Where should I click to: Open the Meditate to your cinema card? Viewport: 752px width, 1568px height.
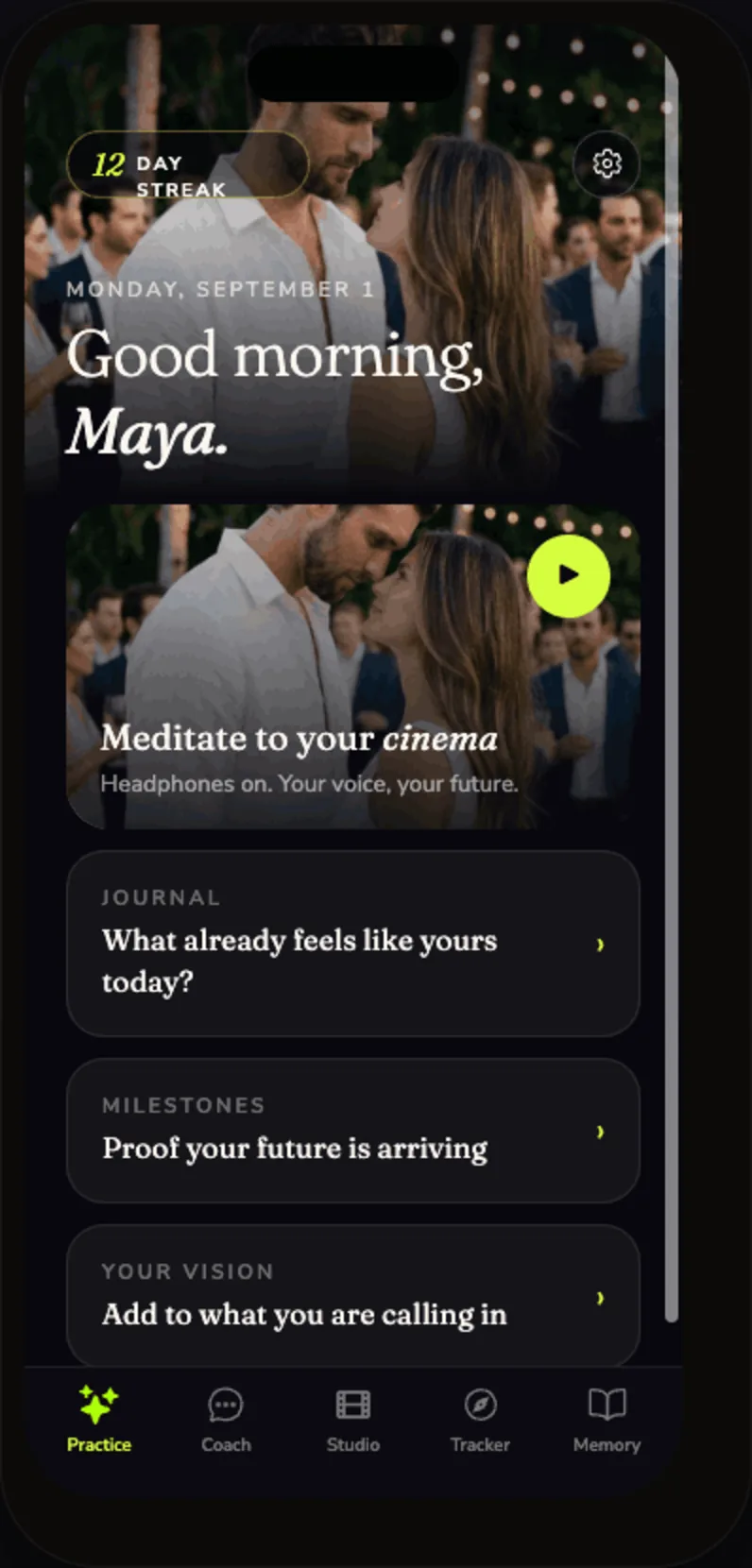pyautogui.click(x=353, y=667)
